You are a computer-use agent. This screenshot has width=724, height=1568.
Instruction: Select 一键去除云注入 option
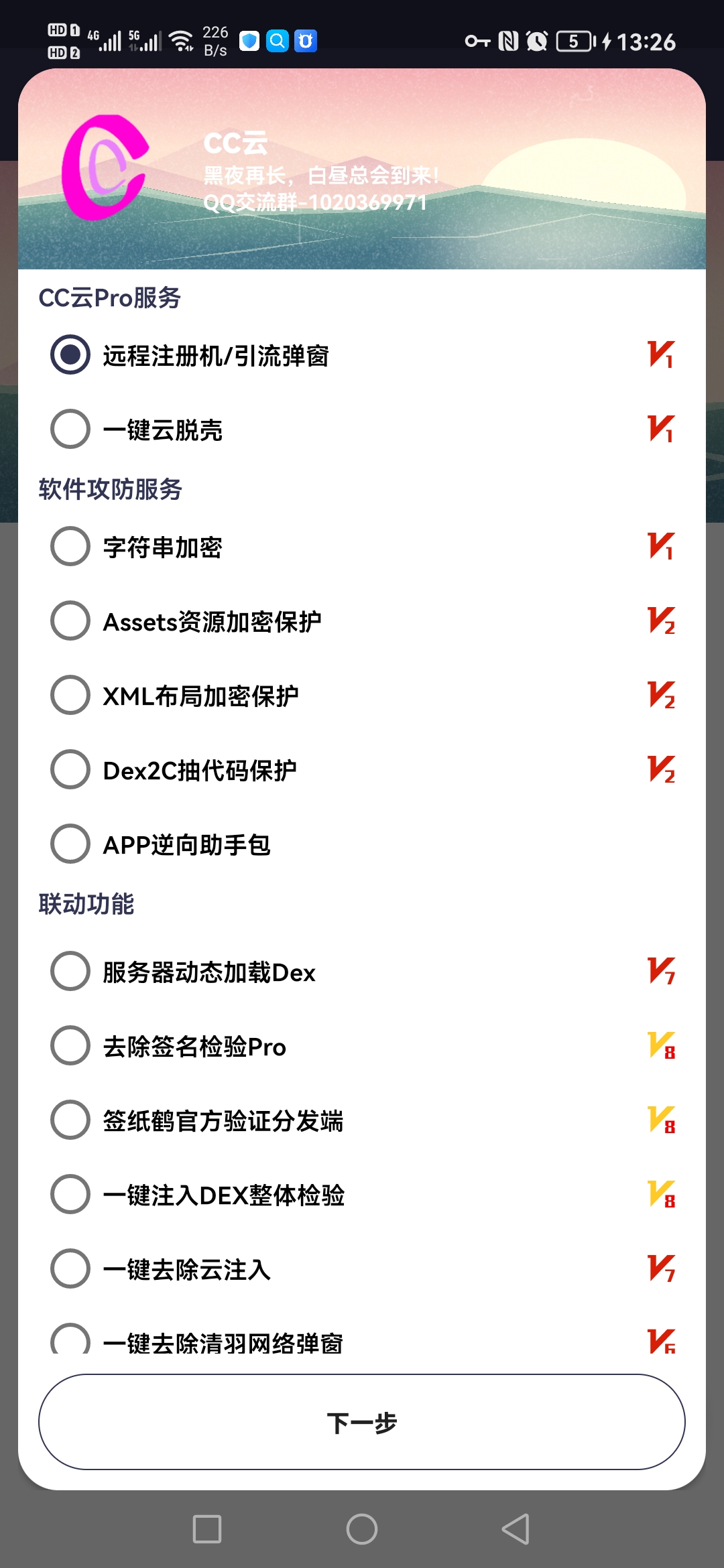pyautogui.click(x=70, y=1269)
